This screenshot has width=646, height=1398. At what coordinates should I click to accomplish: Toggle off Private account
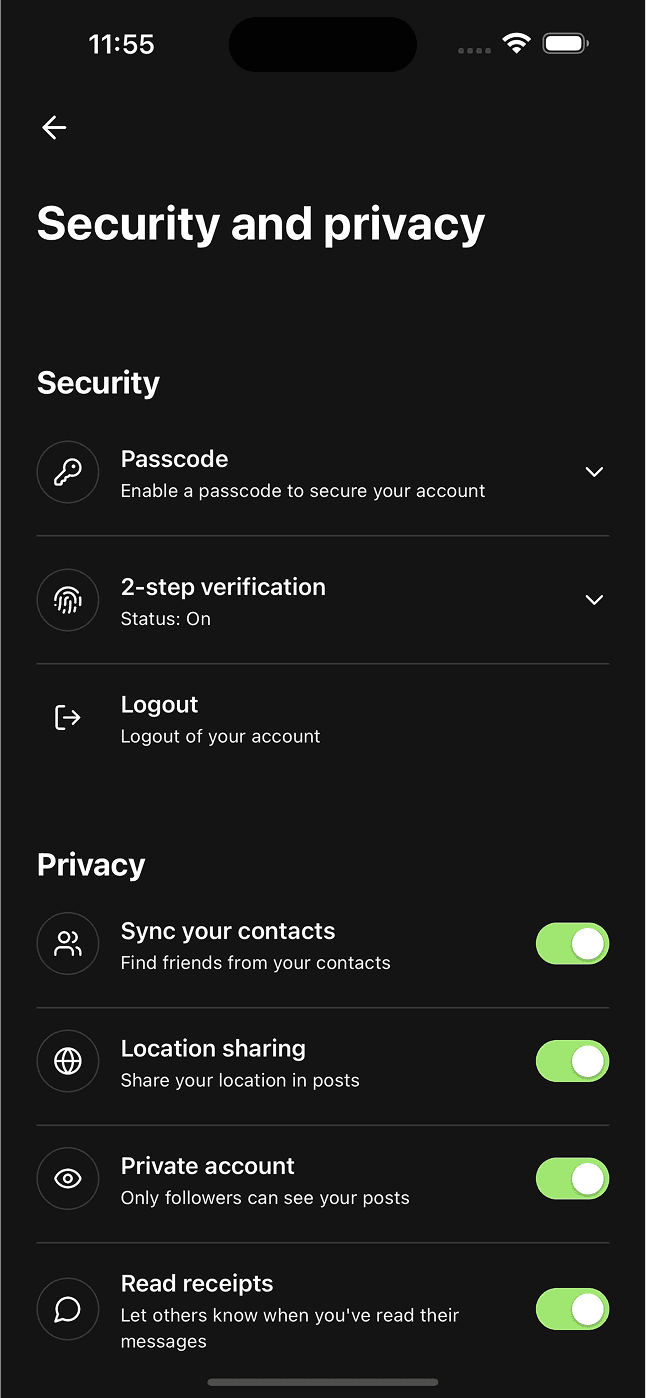pyautogui.click(x=572, y=1179)
